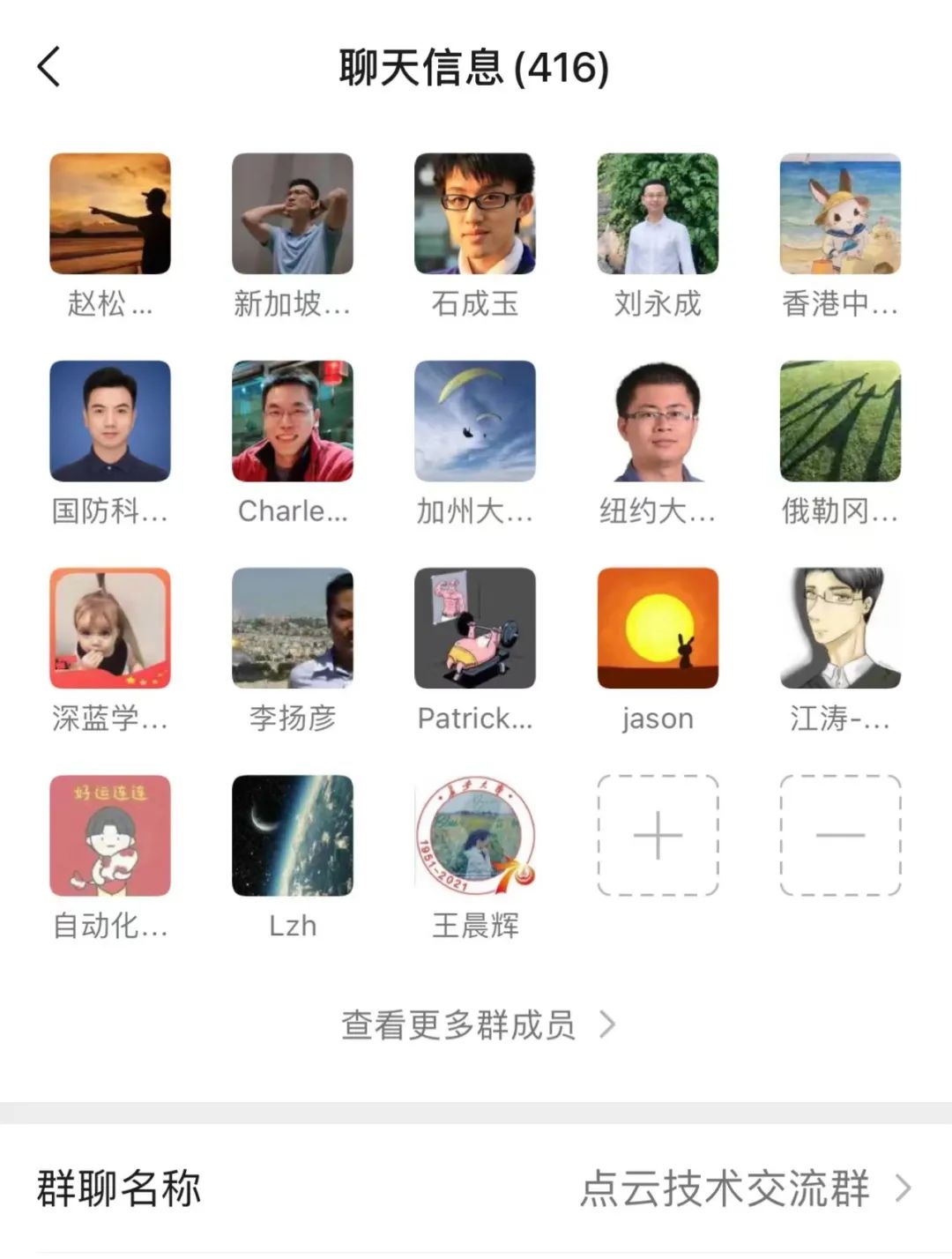
Task: Open the member starting with 赵松
Action: tap(110, 214)
